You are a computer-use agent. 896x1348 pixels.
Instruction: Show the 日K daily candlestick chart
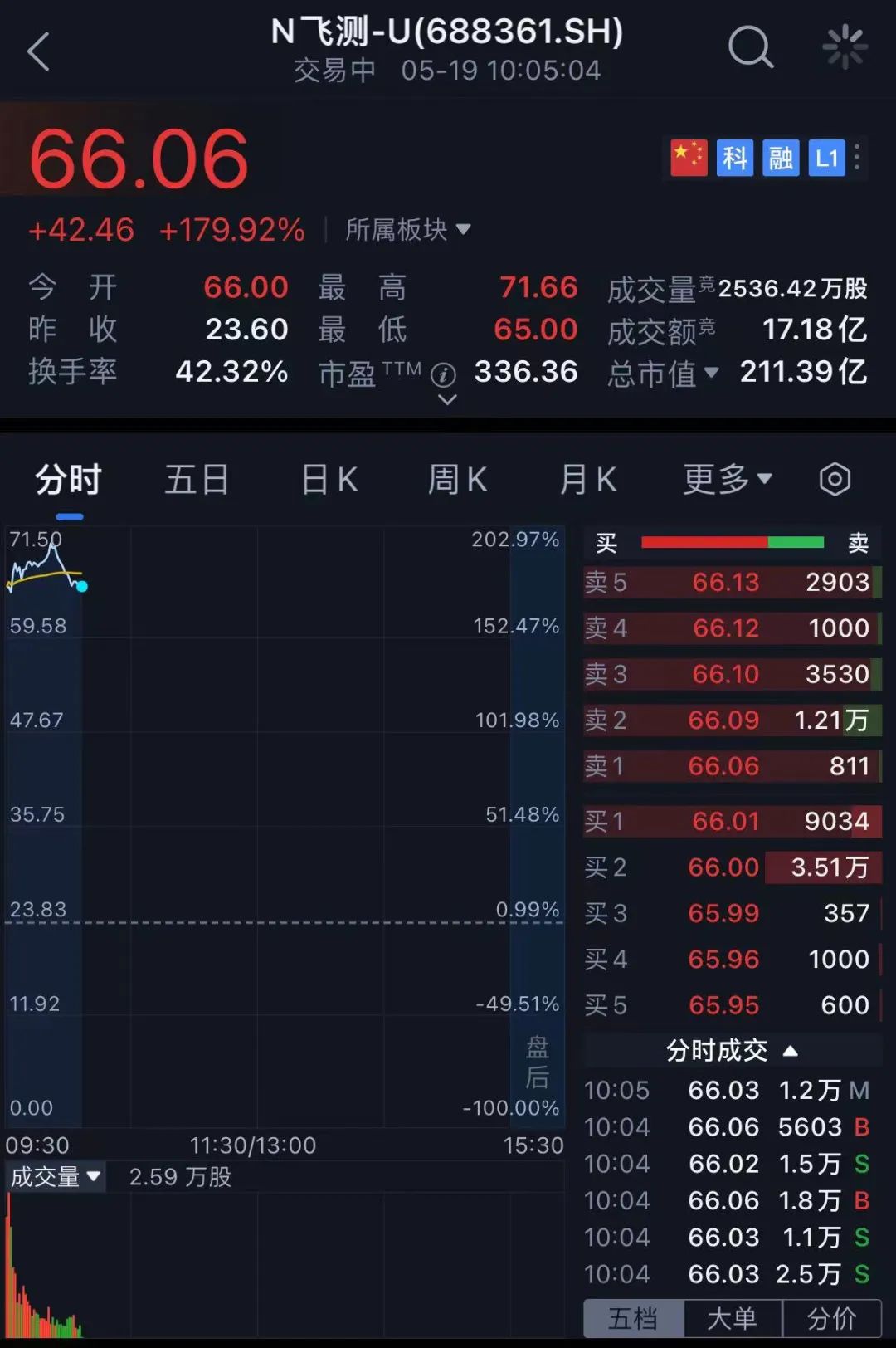click(329, 480)
